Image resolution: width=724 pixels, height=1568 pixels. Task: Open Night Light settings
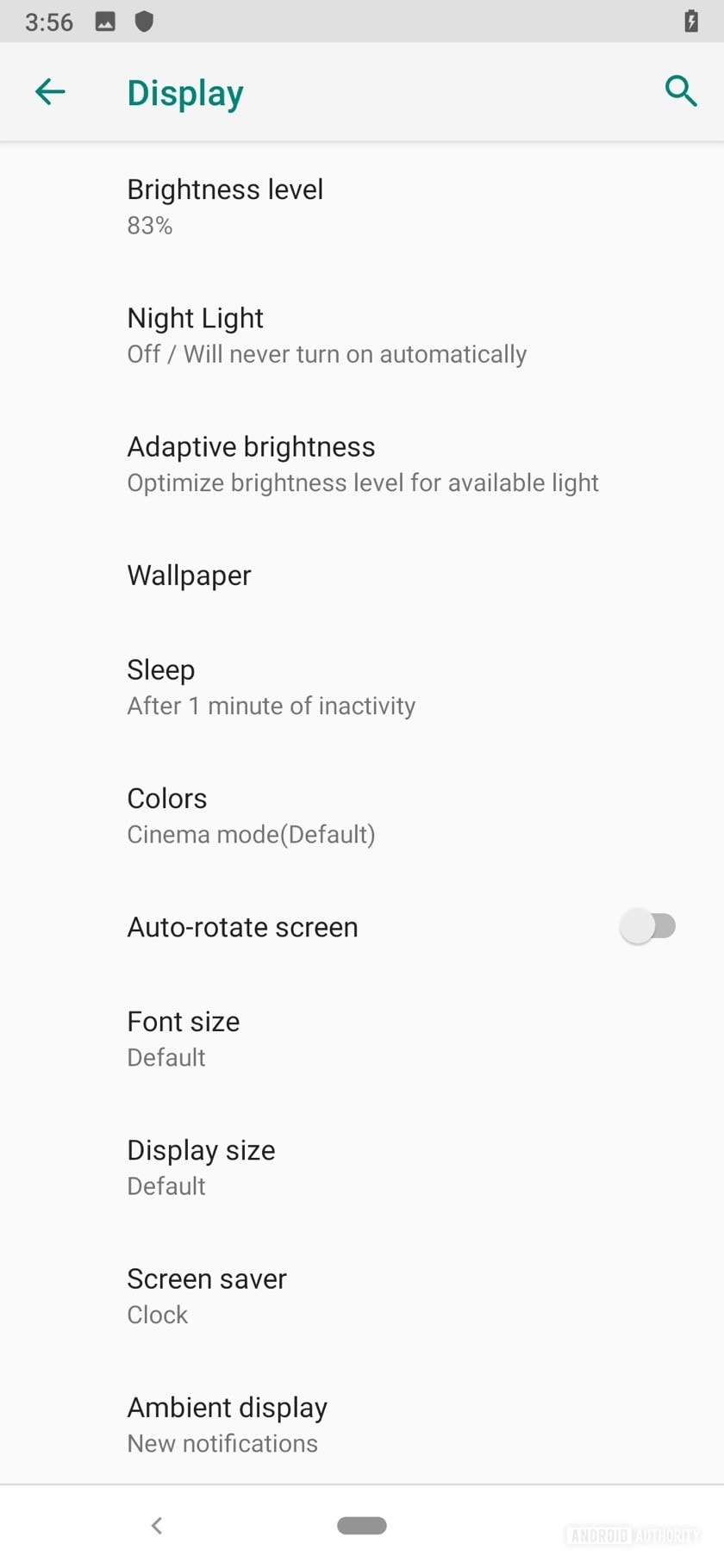(x=362, y=335)
